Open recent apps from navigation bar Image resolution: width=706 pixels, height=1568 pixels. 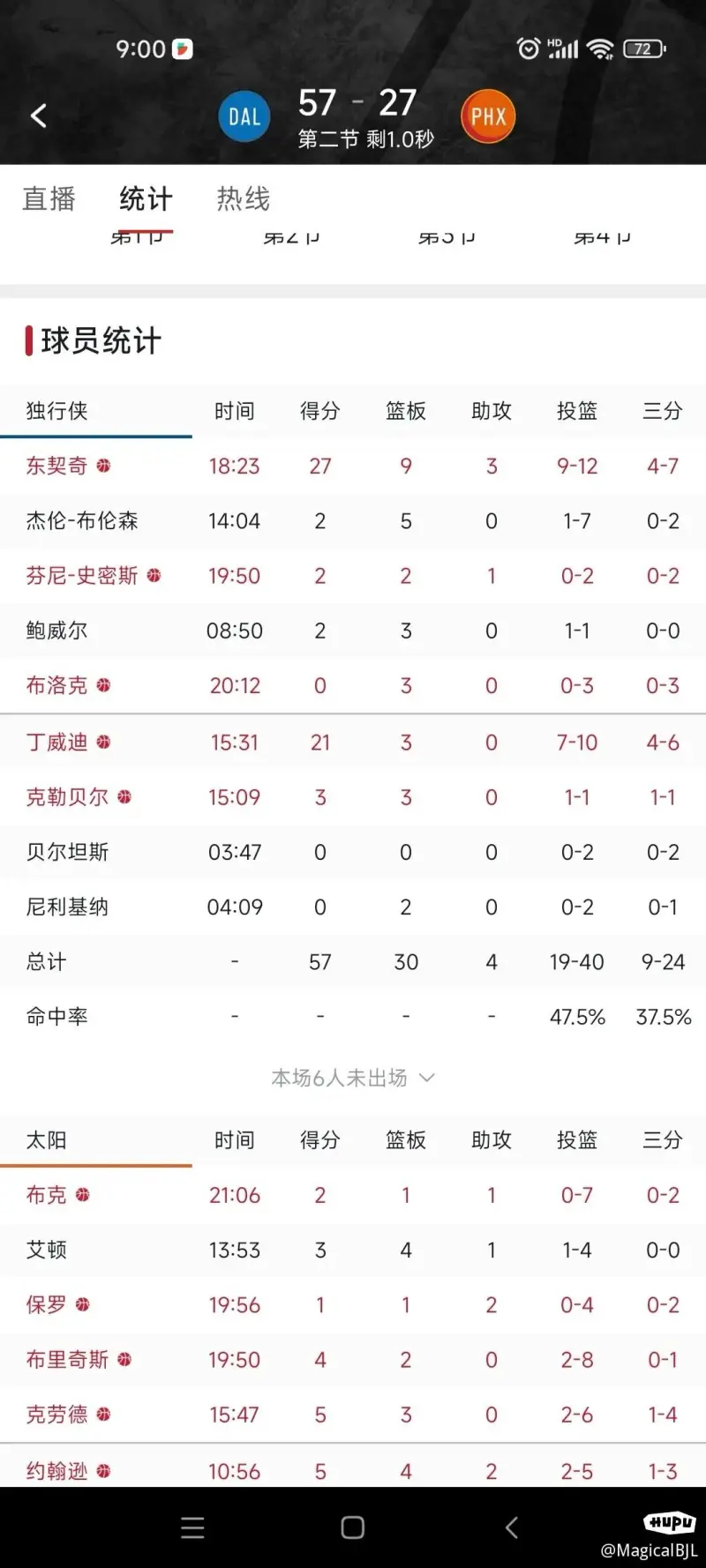pos(192,1527)
